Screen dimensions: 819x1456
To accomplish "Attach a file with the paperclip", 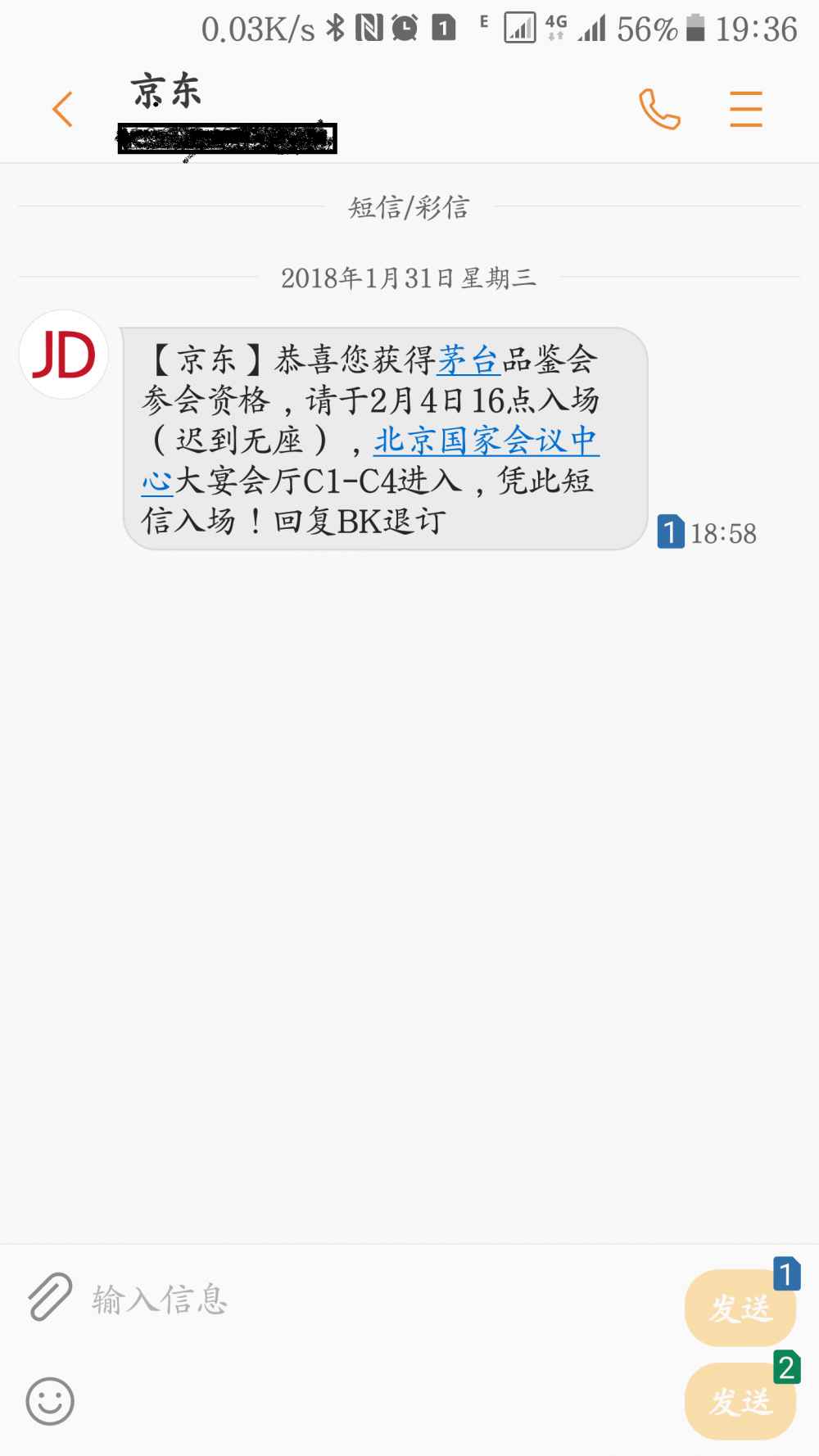I will click(50, 1297).
